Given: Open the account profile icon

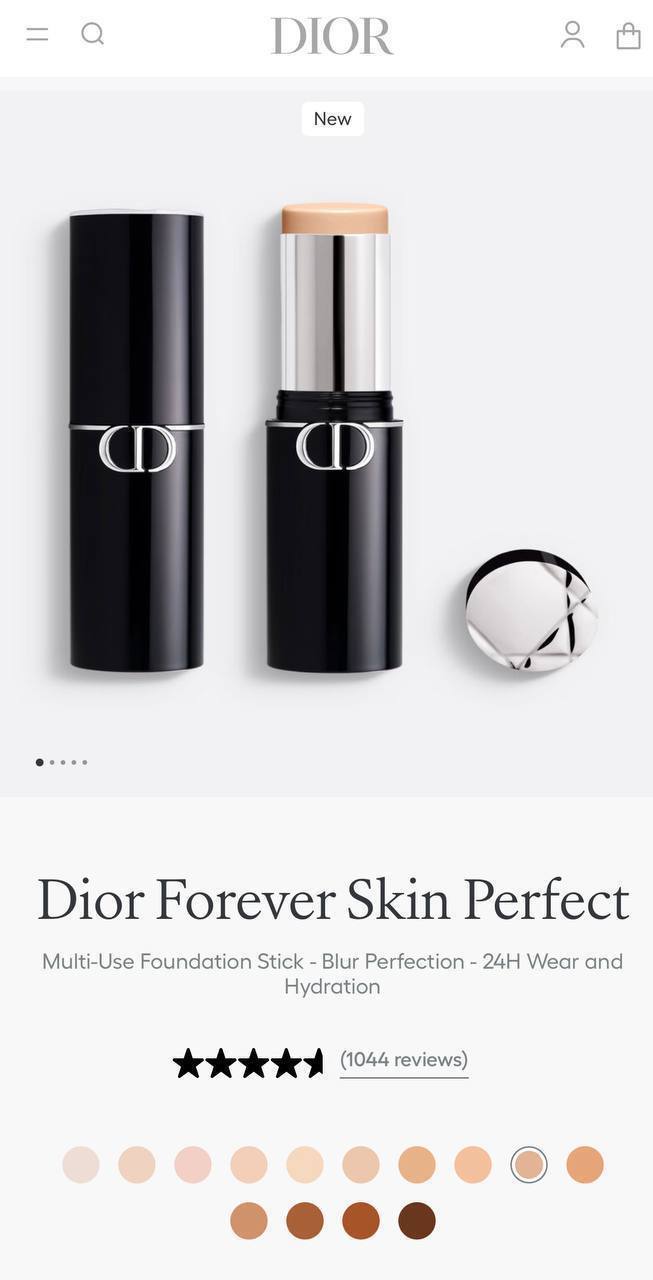Looking at the screenshot, I should click(x=572, y=35).
